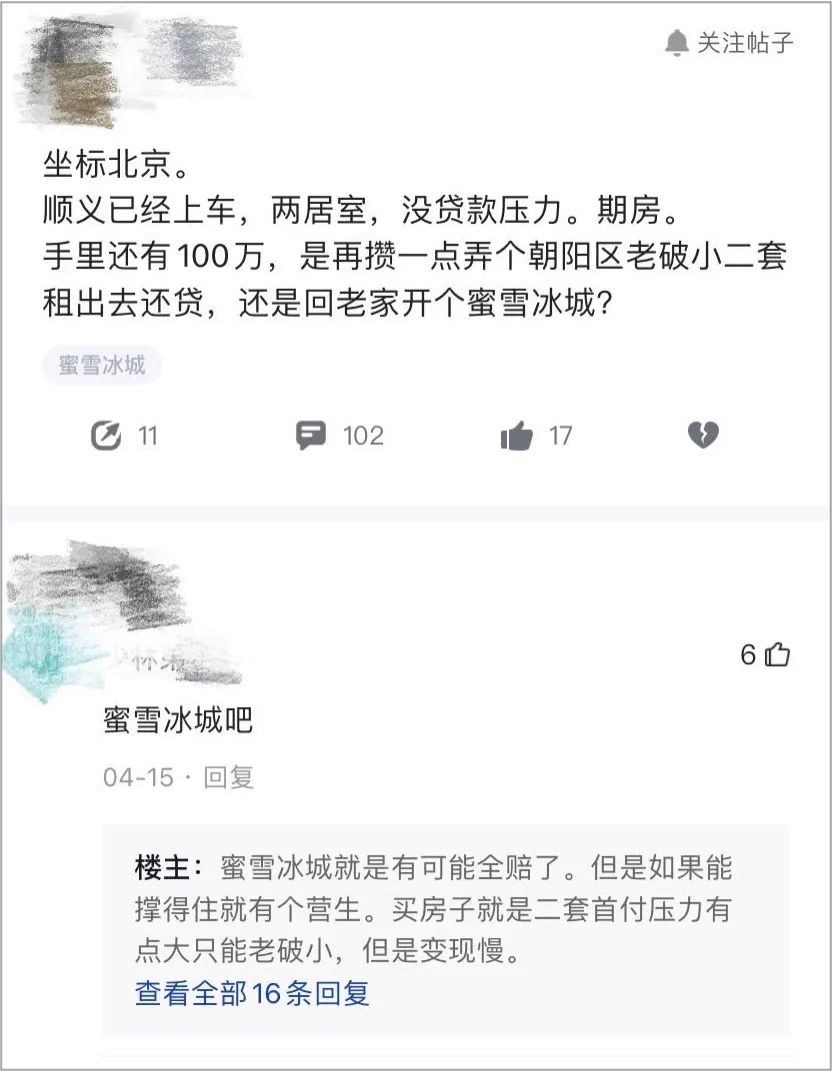Like the comment 蜜雪冰城吧

[775, 655]
